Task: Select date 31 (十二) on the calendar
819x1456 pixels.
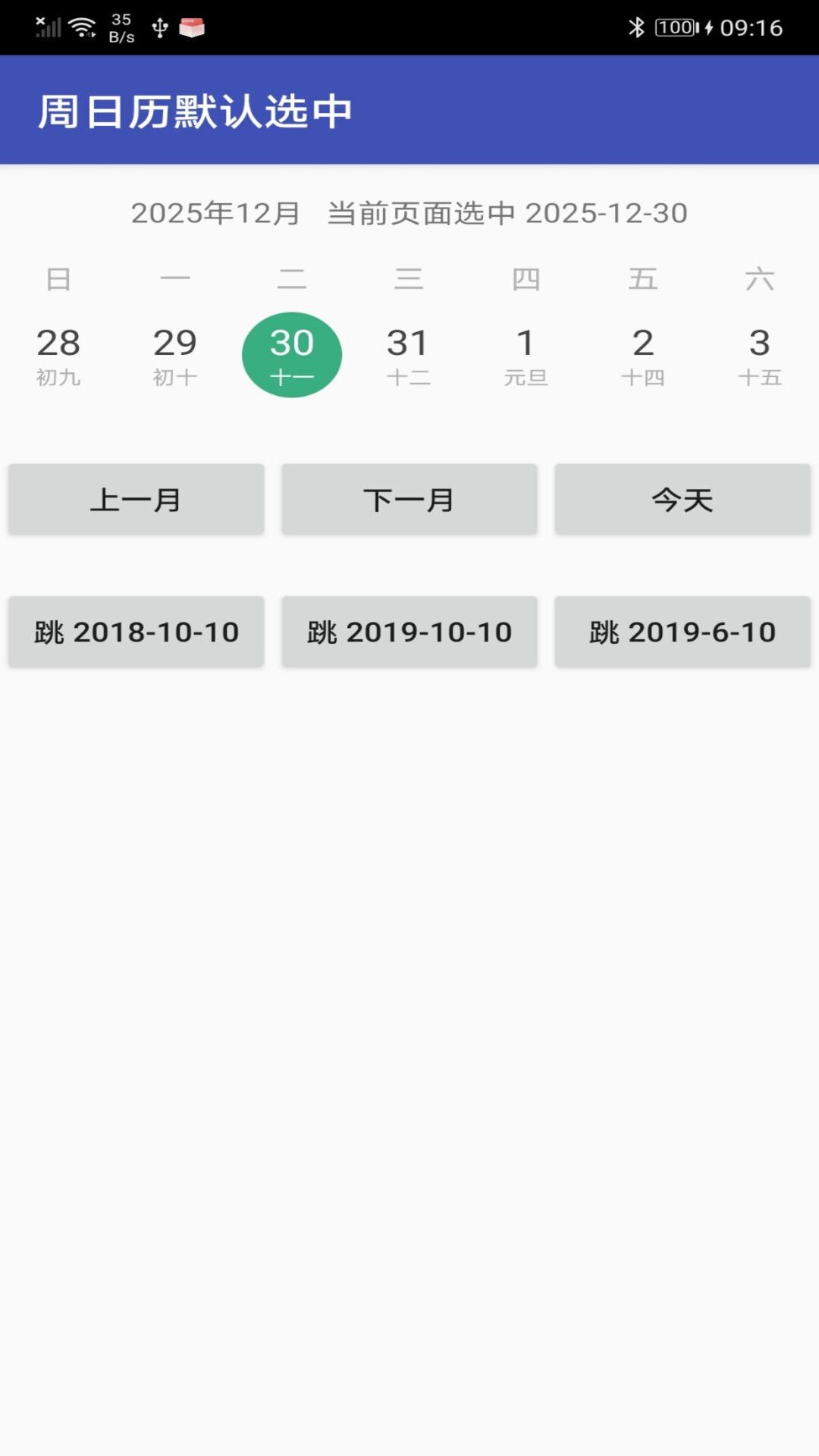Action: (x=409, y=353)
